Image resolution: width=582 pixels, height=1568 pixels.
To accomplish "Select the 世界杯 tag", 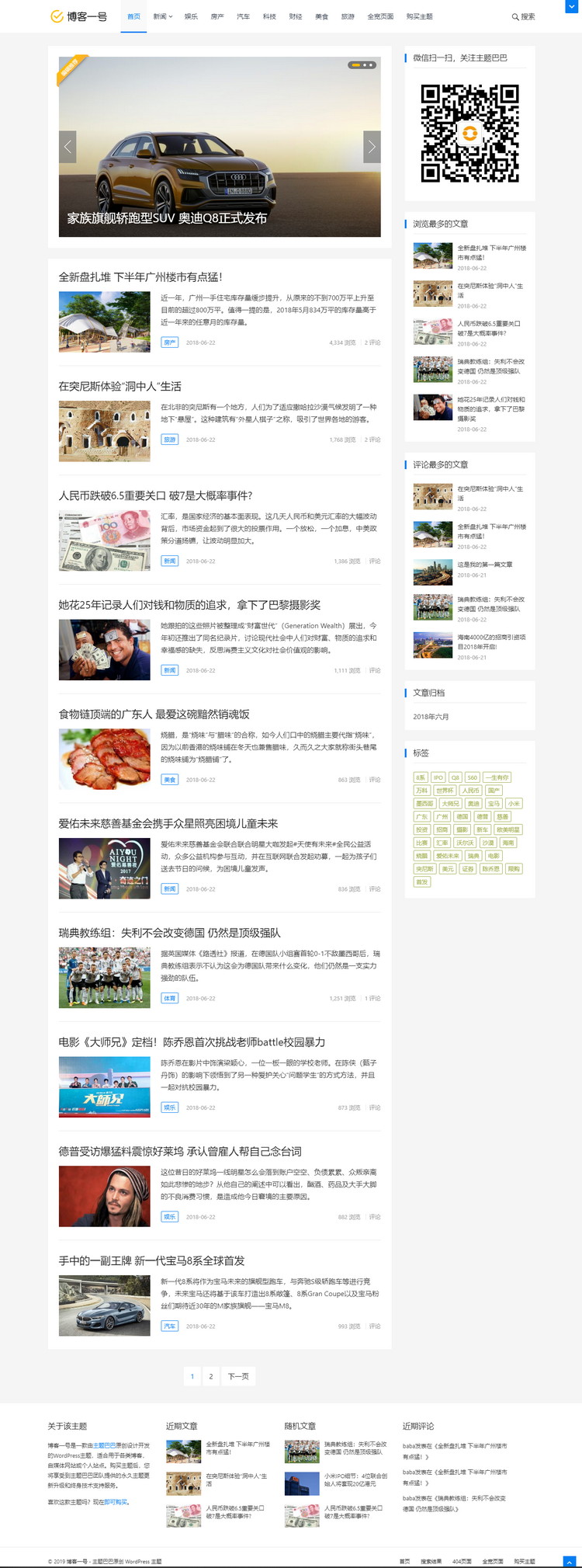I will [445, 791].
